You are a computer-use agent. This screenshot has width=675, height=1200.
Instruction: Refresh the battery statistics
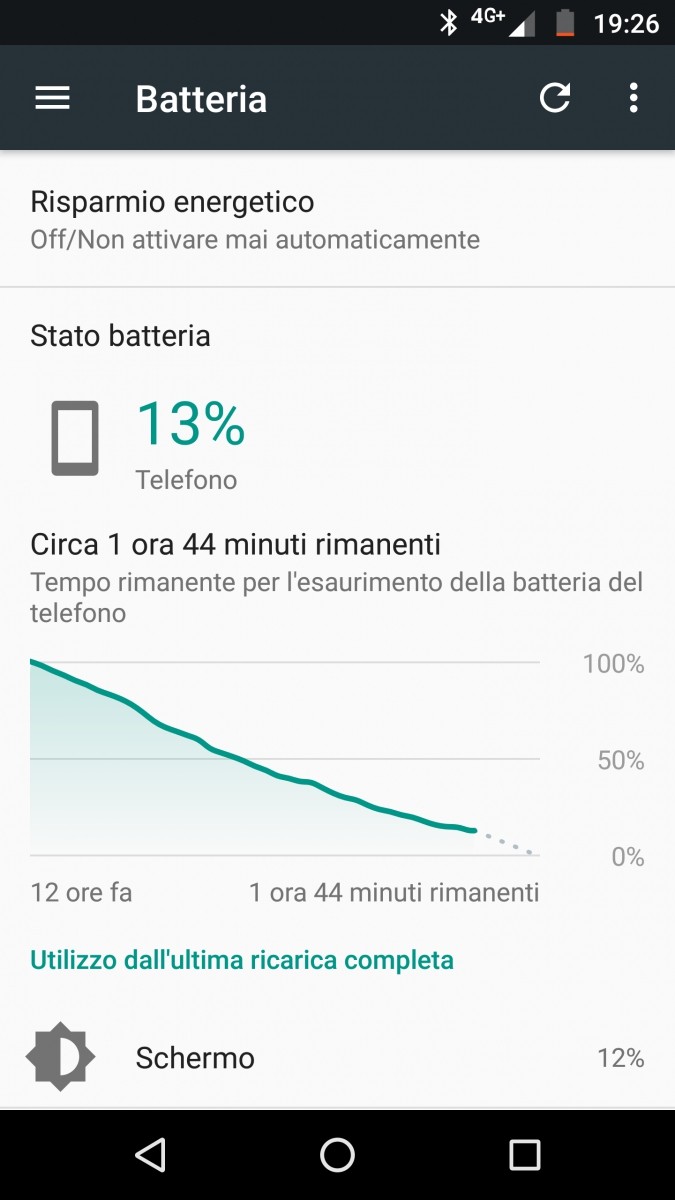pos(555,98)
